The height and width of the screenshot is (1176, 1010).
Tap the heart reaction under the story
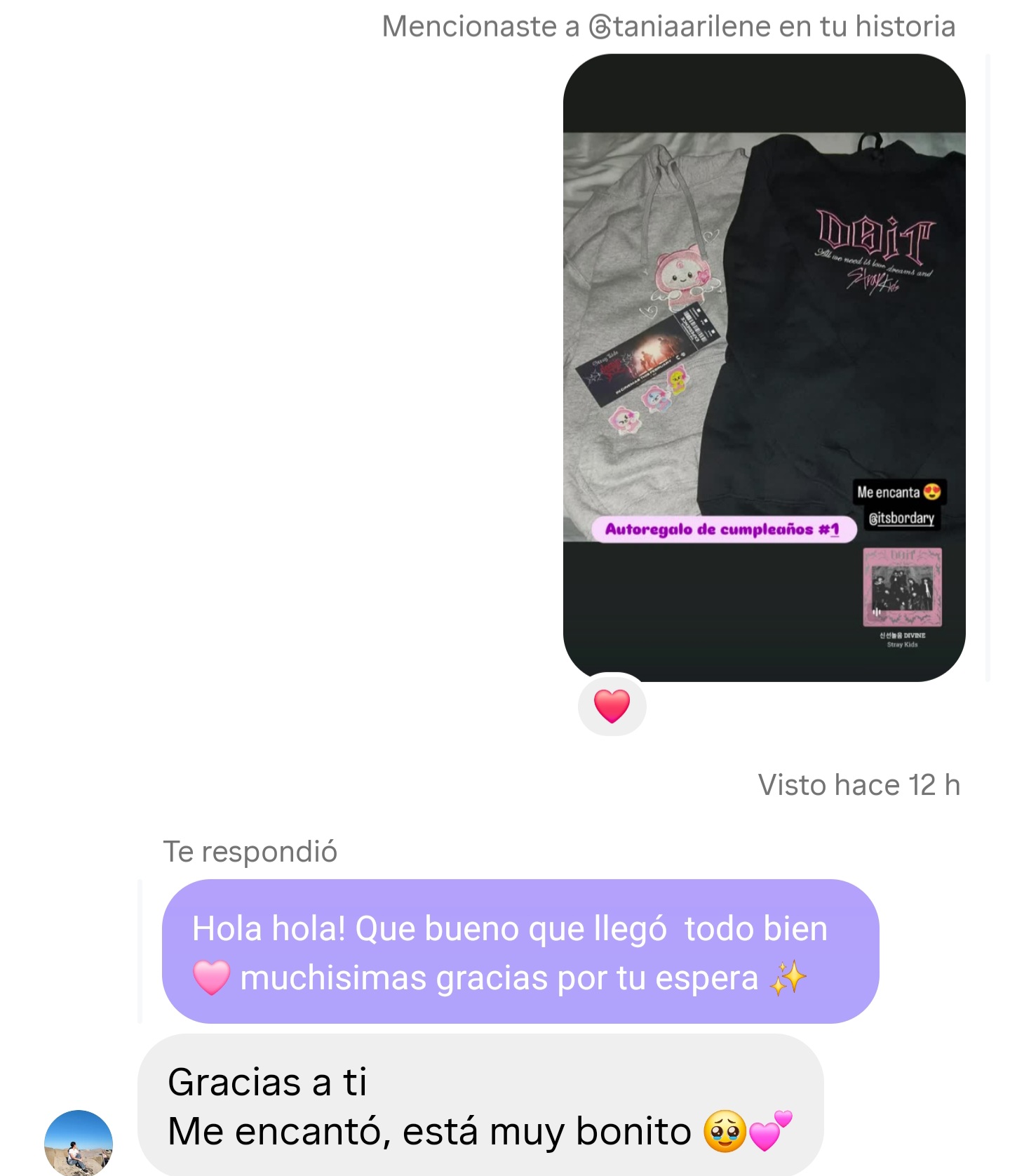[x=612, y=705]
